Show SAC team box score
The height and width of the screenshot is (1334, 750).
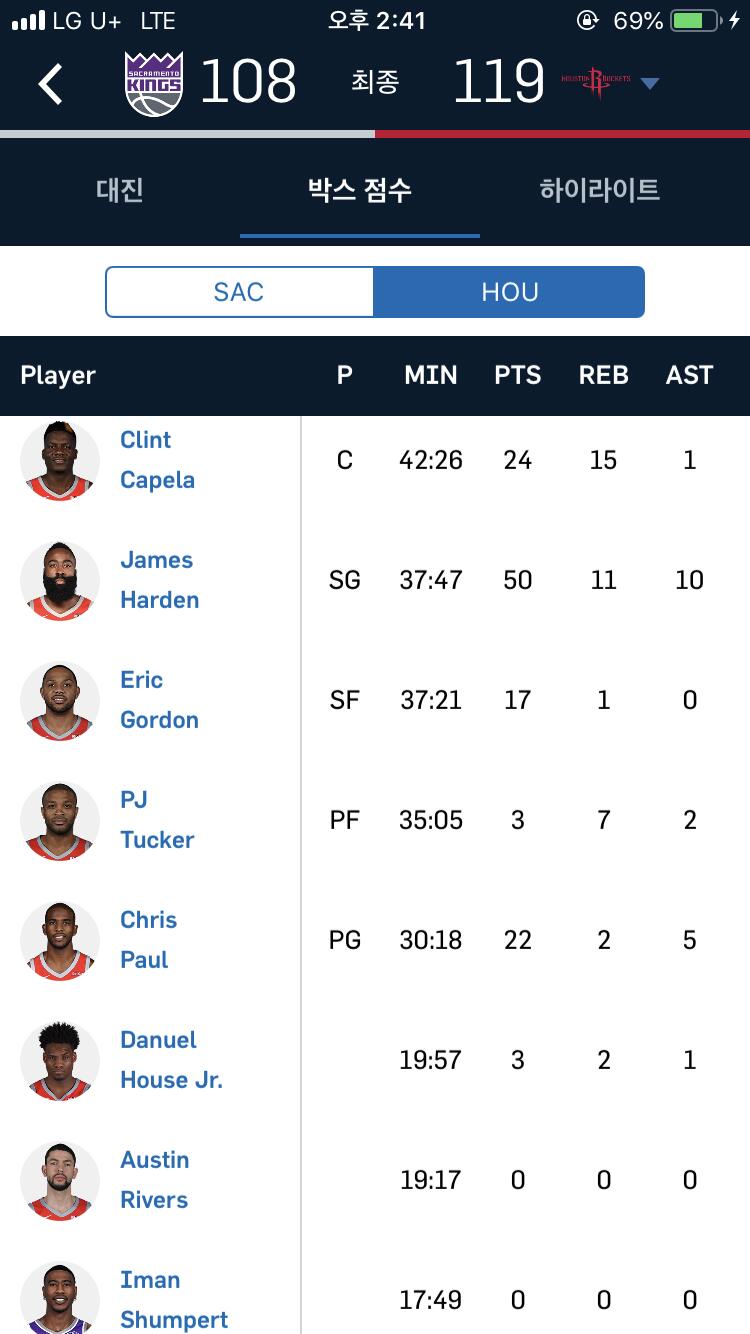point(239,292)
